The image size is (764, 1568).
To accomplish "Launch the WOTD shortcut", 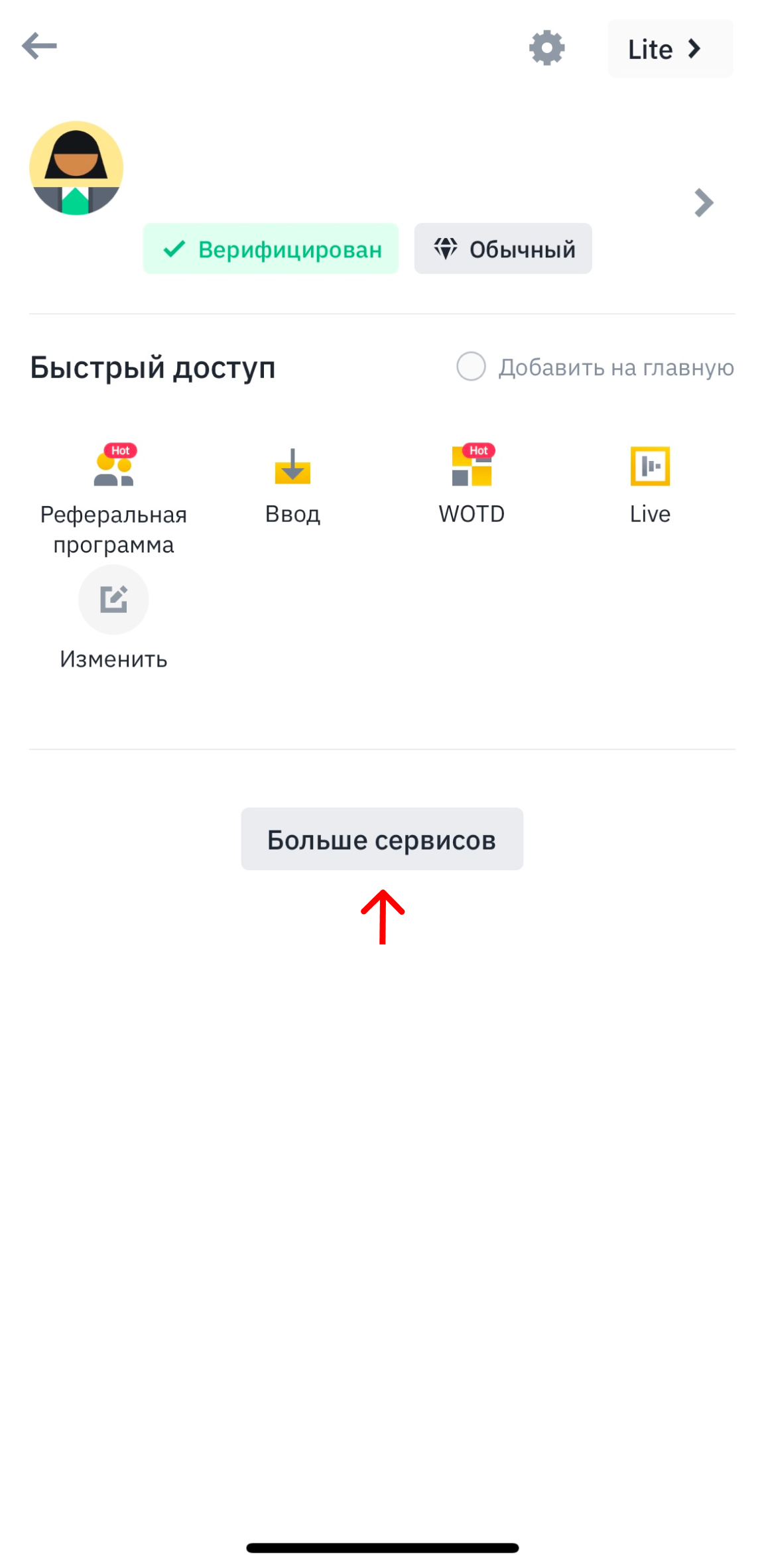I will [x=472, y=484].
